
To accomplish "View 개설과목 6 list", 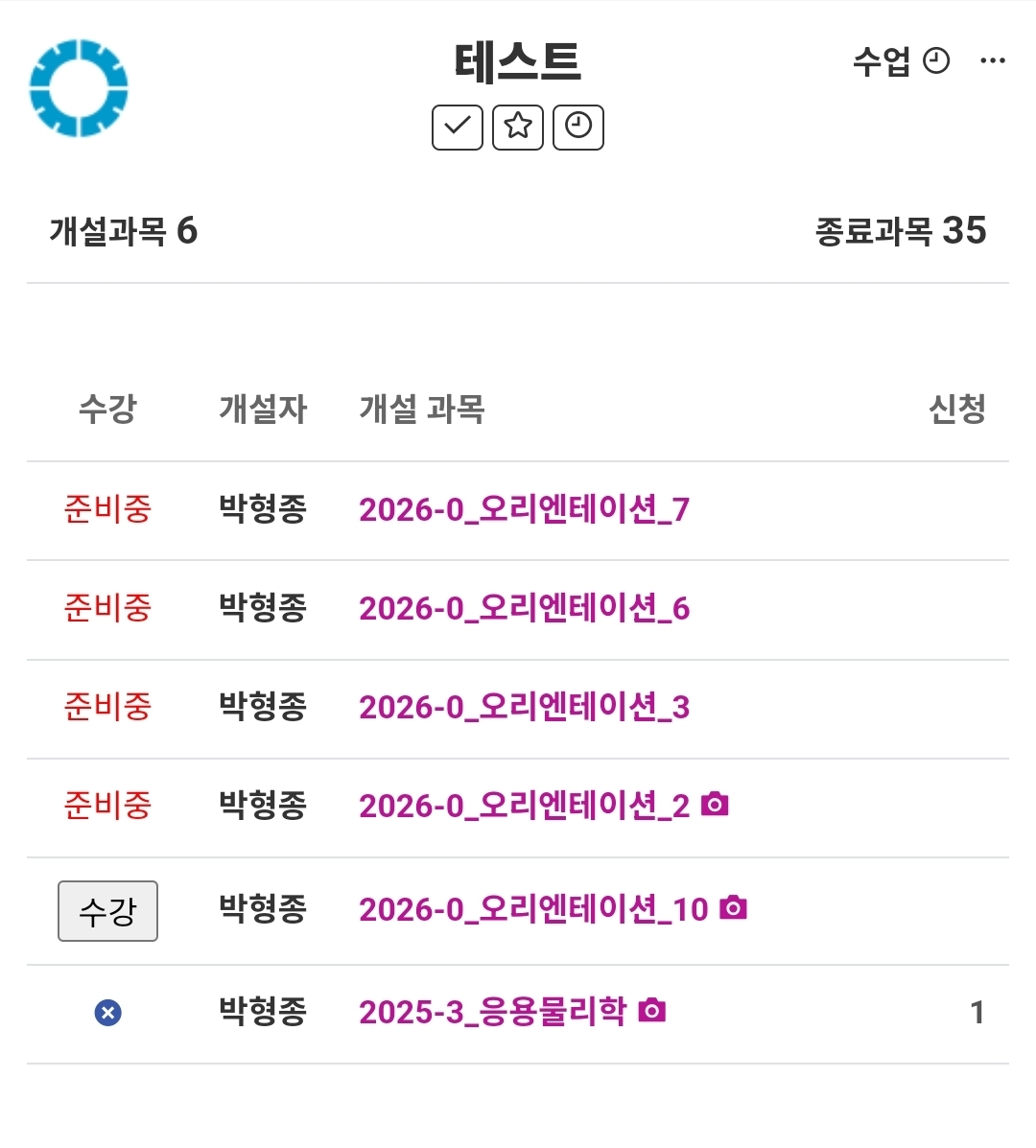I will coord(123,231).
